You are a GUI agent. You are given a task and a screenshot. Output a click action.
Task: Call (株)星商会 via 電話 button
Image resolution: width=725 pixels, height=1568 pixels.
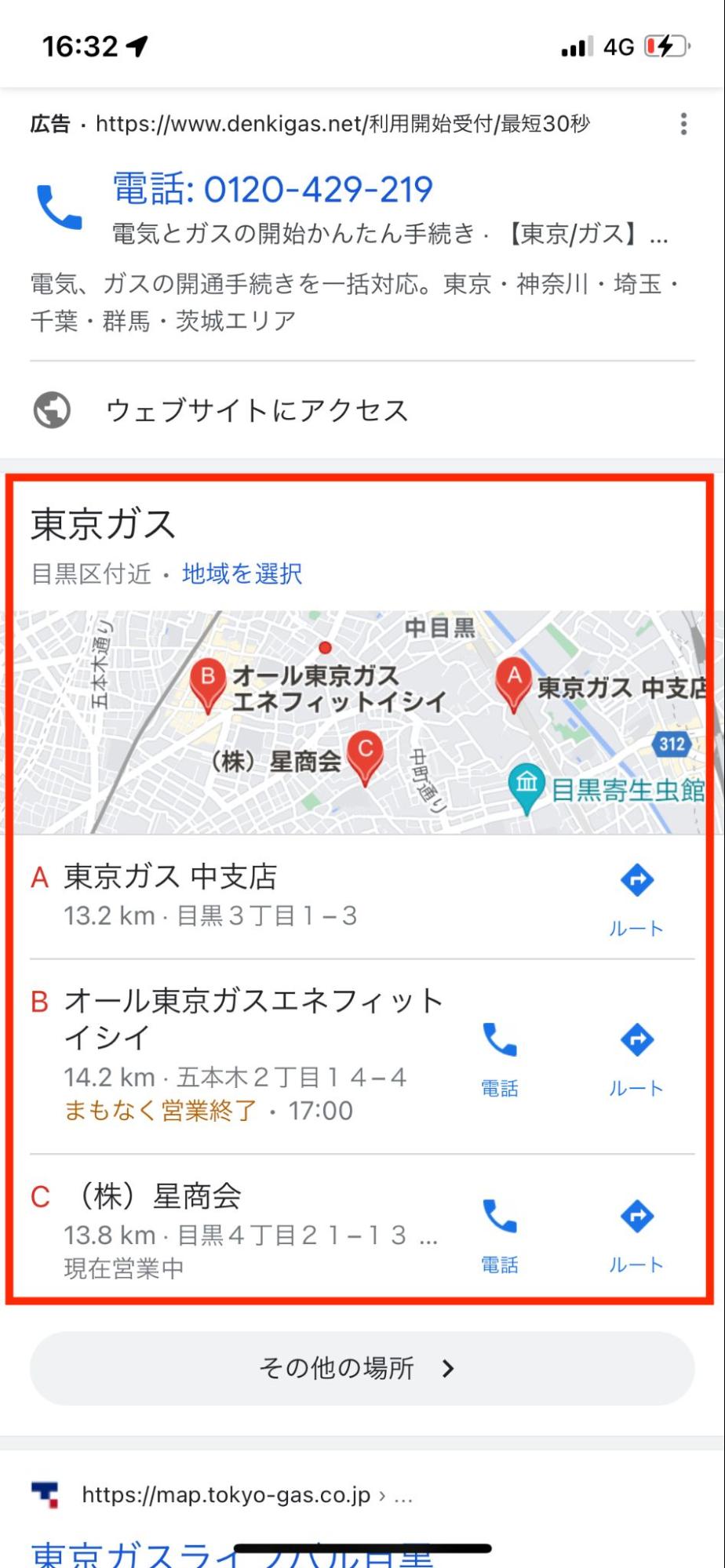pos(500,1231)
